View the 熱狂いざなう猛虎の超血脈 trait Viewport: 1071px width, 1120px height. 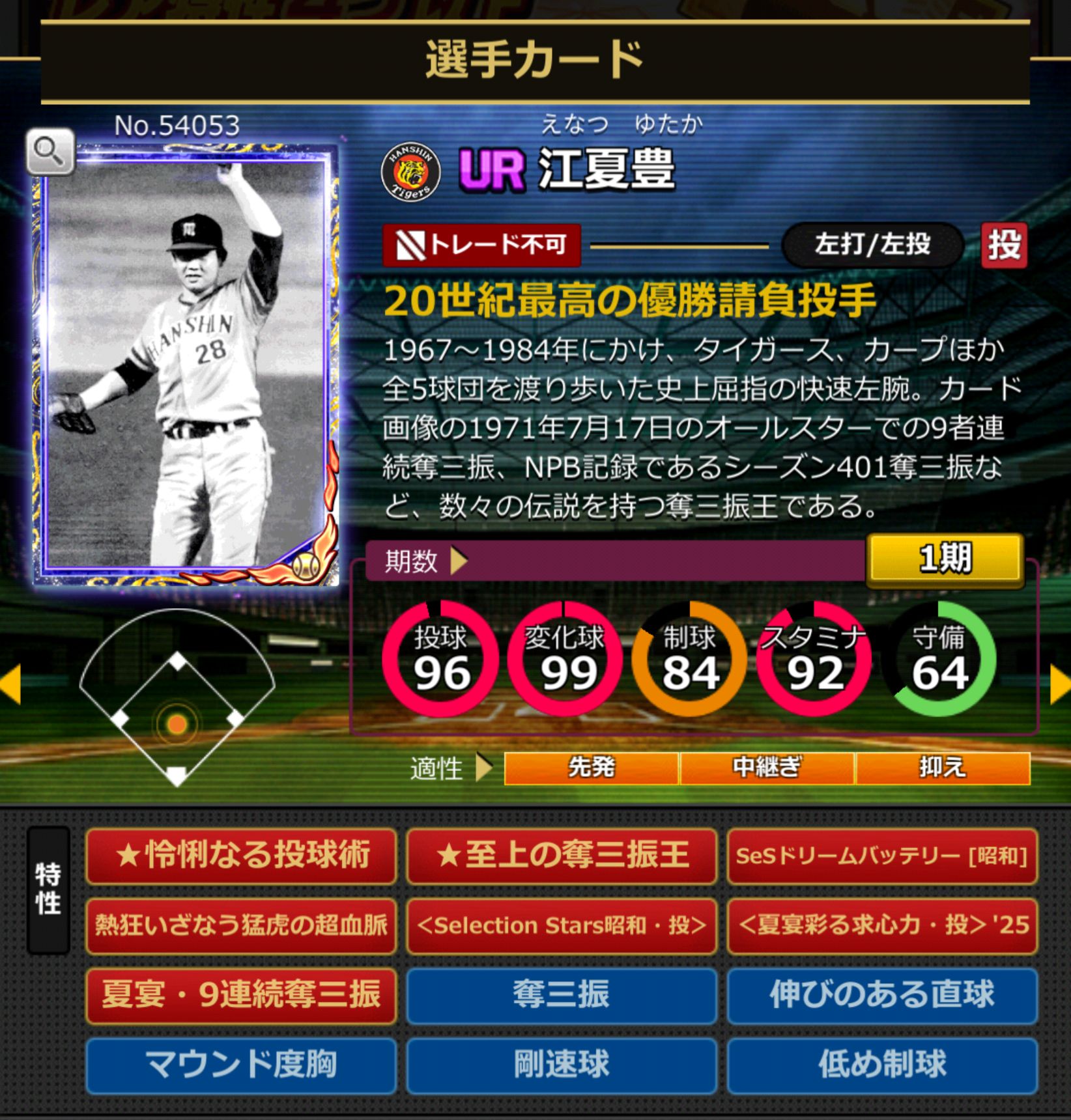(241, 925)
